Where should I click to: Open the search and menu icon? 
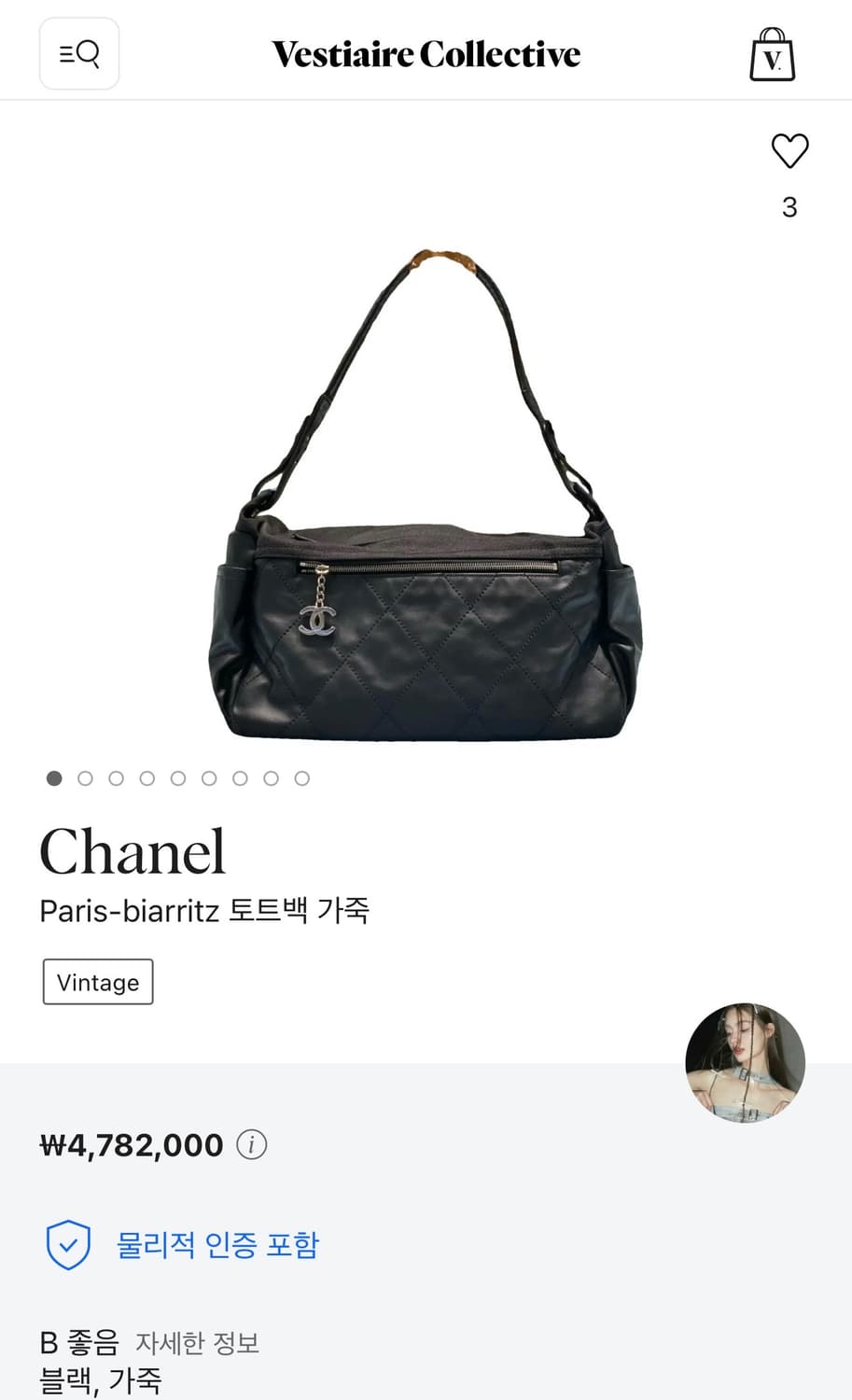pos(78,53)
